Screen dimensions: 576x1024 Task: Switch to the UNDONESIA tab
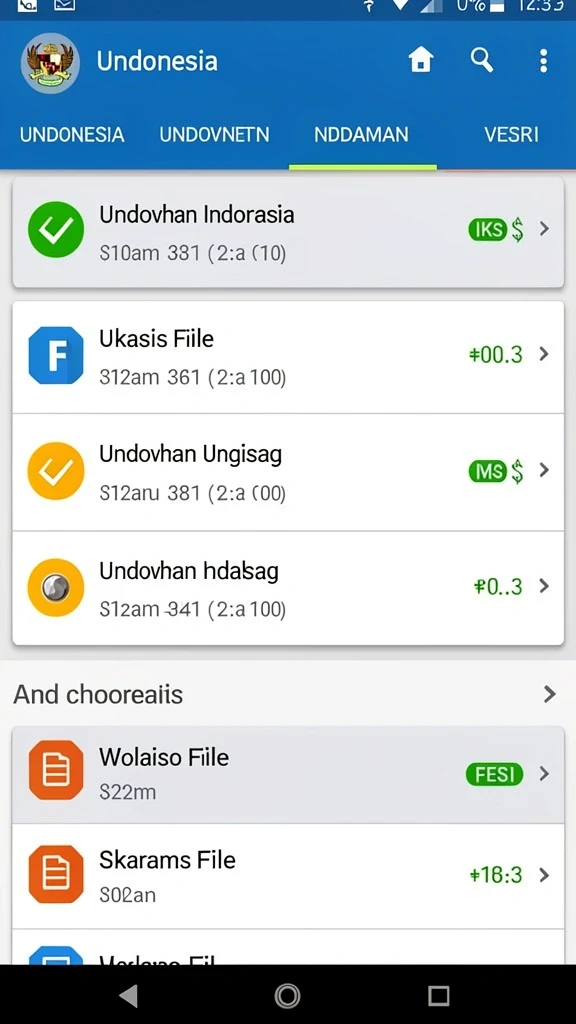click(72, 135)
